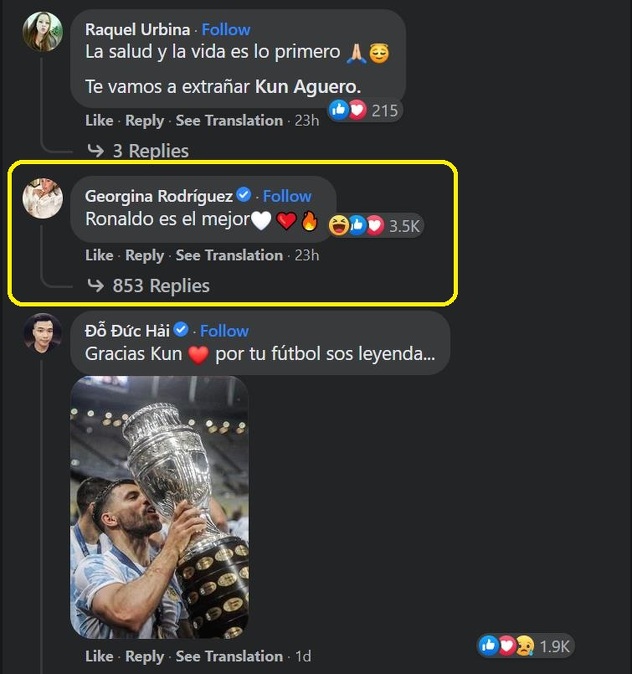632x674 pixels.
Task: View the 215 reactions on Raquel Urbina's comment
Action: coord(365,110)
